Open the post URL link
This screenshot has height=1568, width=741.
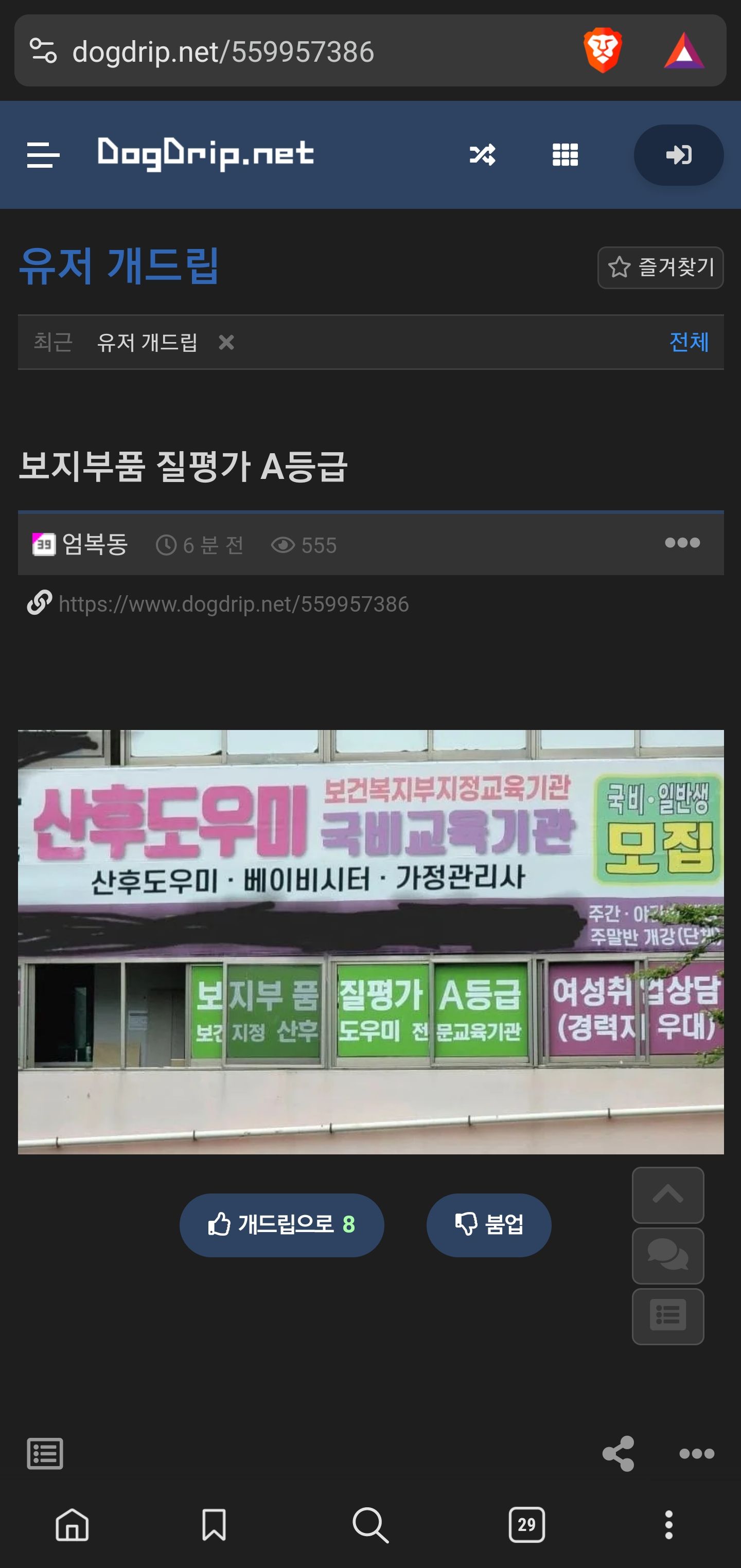coord(233,604)
